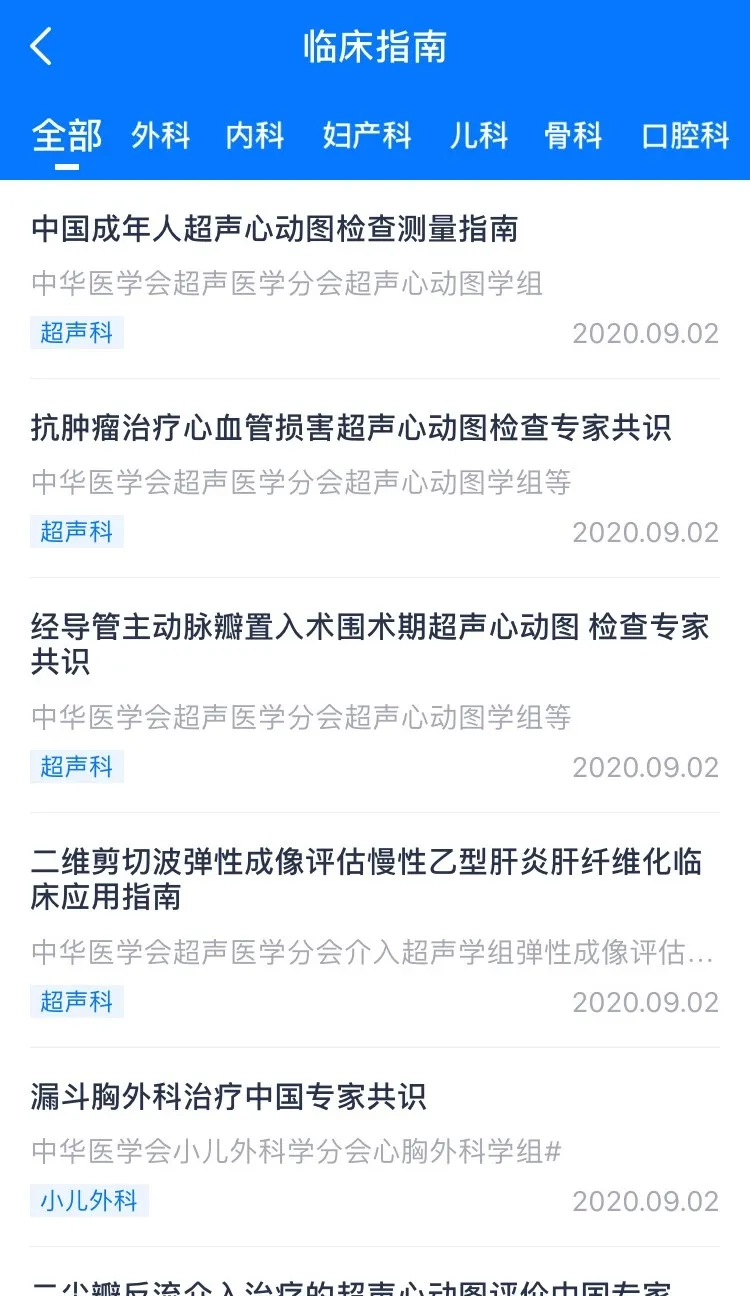The width and height of the screenshot is (750, 1296).
Task: Open 漏斗胸外科治疗中国专家共识
Action: (x=229, y=1096)
